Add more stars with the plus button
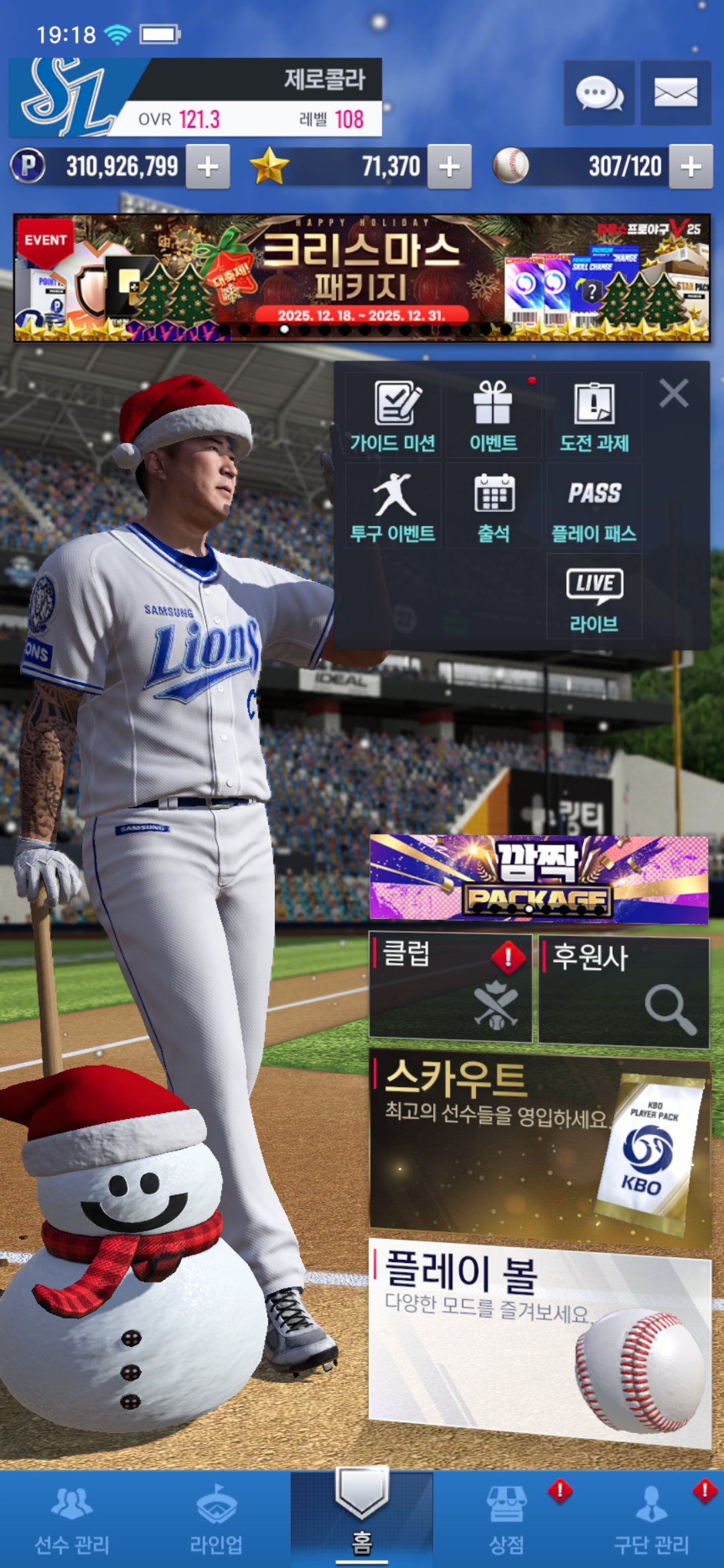The height and width of the screenshot is (1568, 724). 449,167
